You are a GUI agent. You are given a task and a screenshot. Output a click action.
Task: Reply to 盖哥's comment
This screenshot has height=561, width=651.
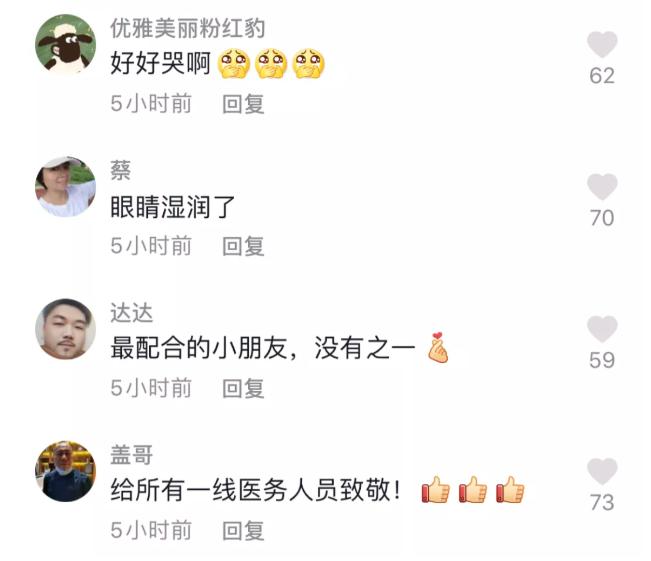pyautogui.click(x=243, y=529)
